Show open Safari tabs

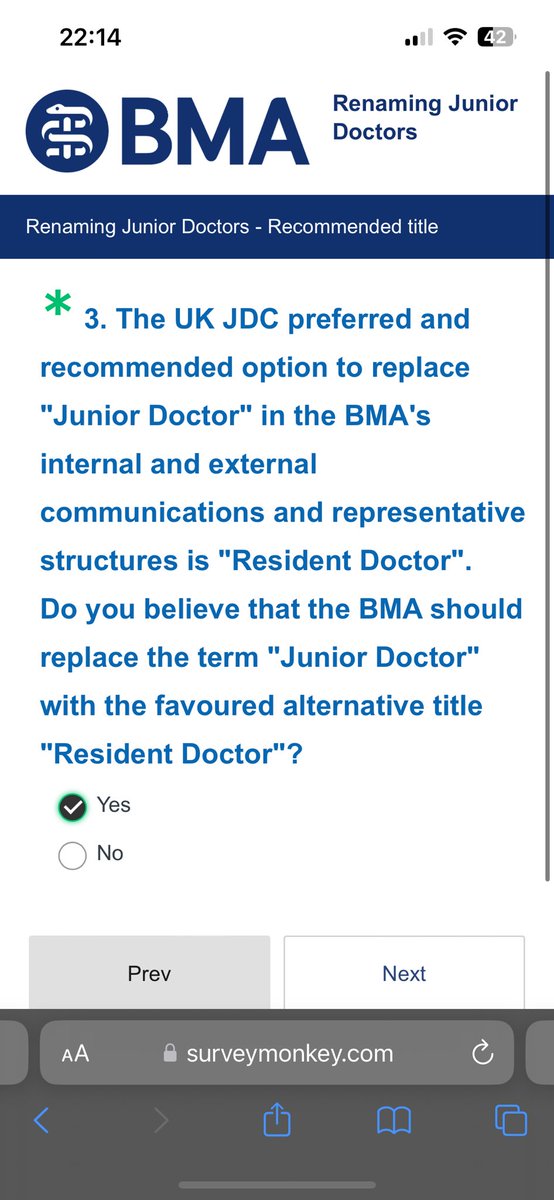(x=511, y=1120)
